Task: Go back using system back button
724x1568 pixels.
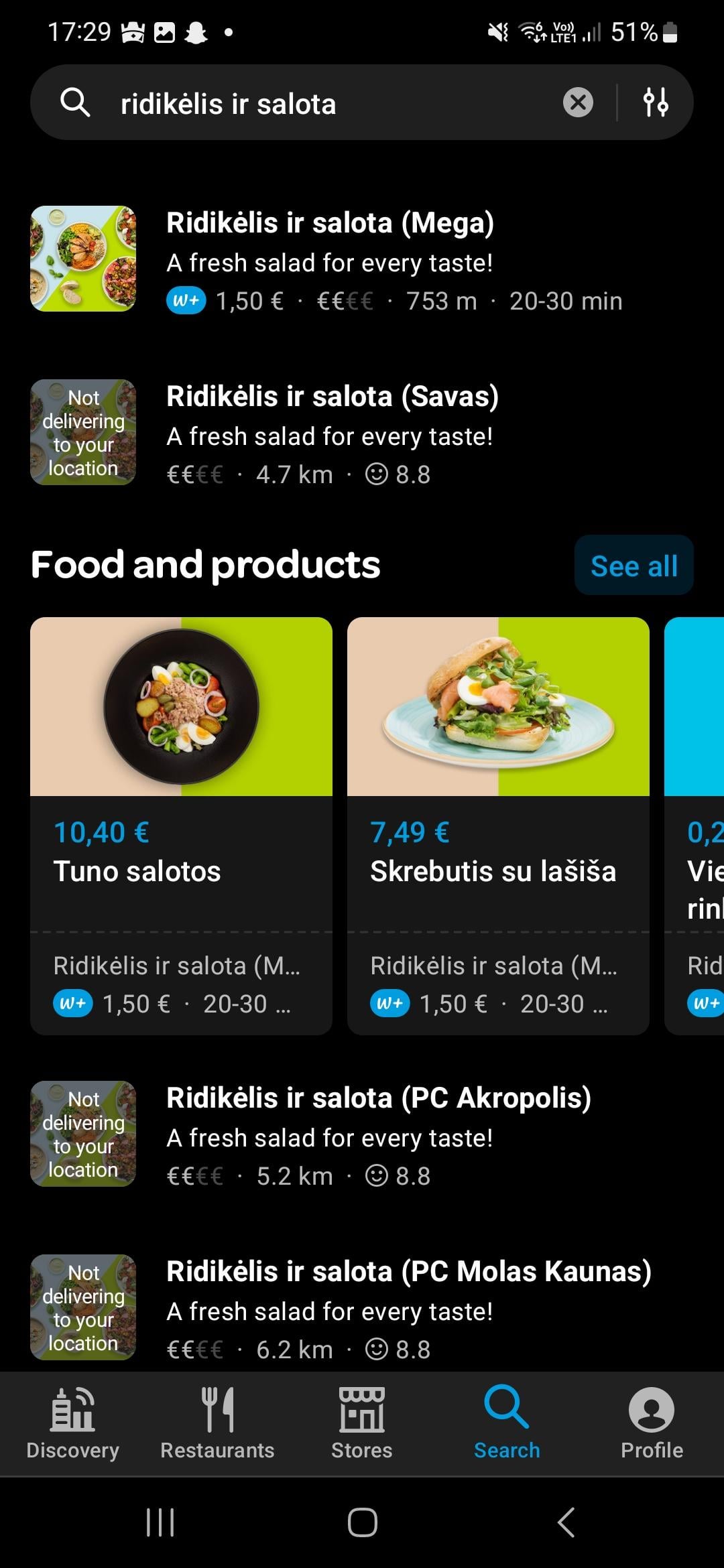Action: (566, 1522)
